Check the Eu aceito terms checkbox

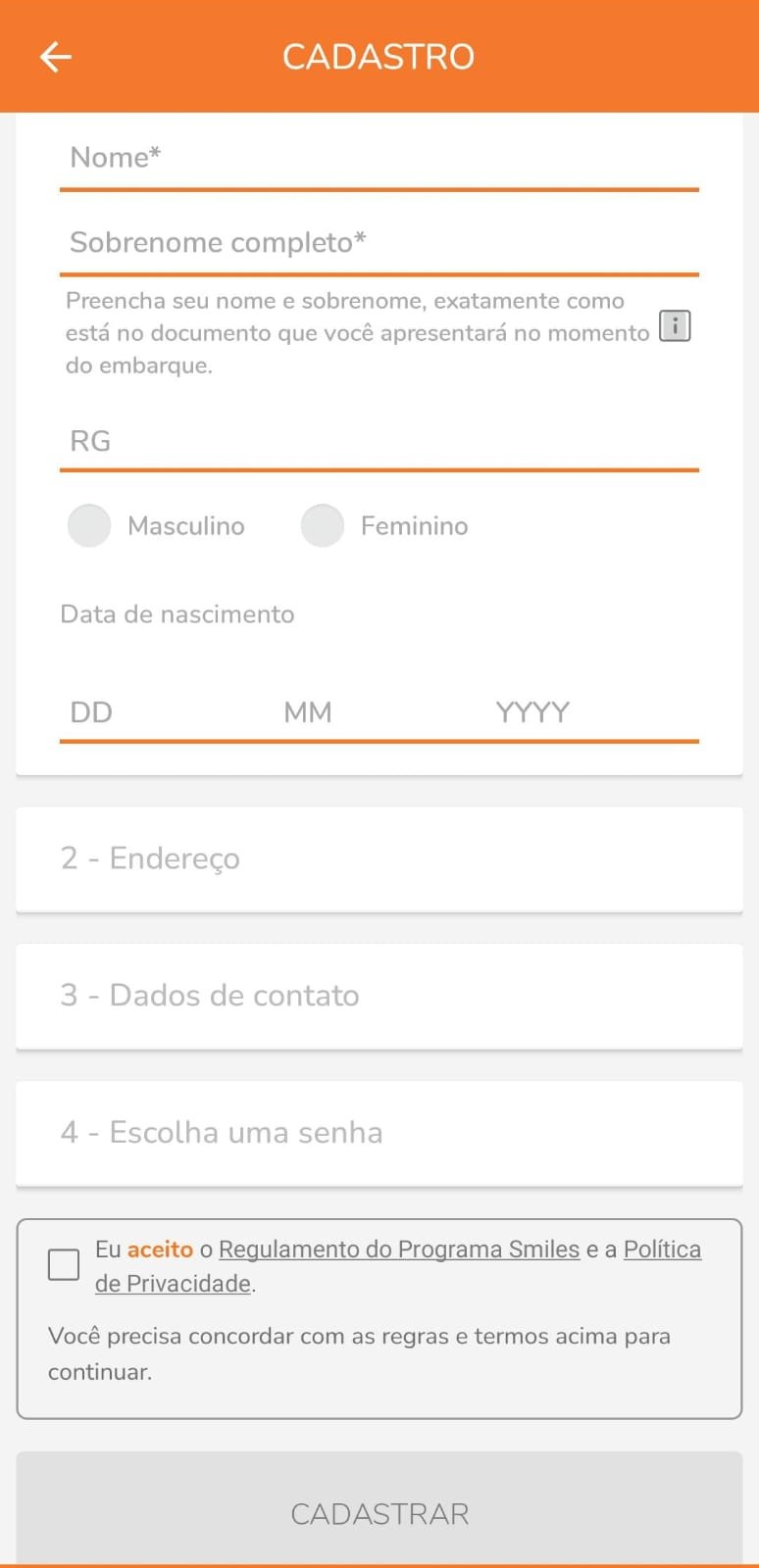(64, 1264)
